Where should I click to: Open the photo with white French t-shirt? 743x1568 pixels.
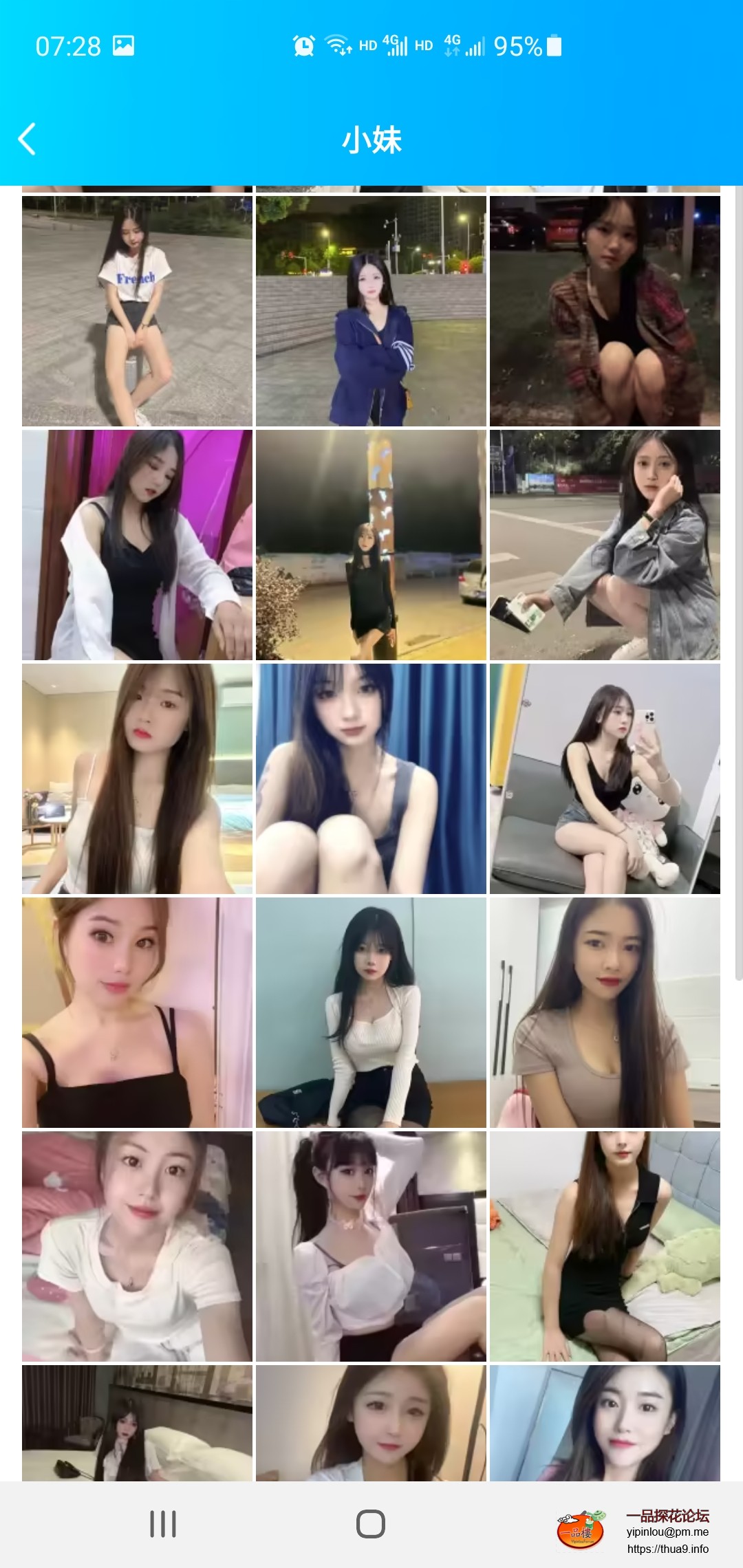(x=137, y=311)
